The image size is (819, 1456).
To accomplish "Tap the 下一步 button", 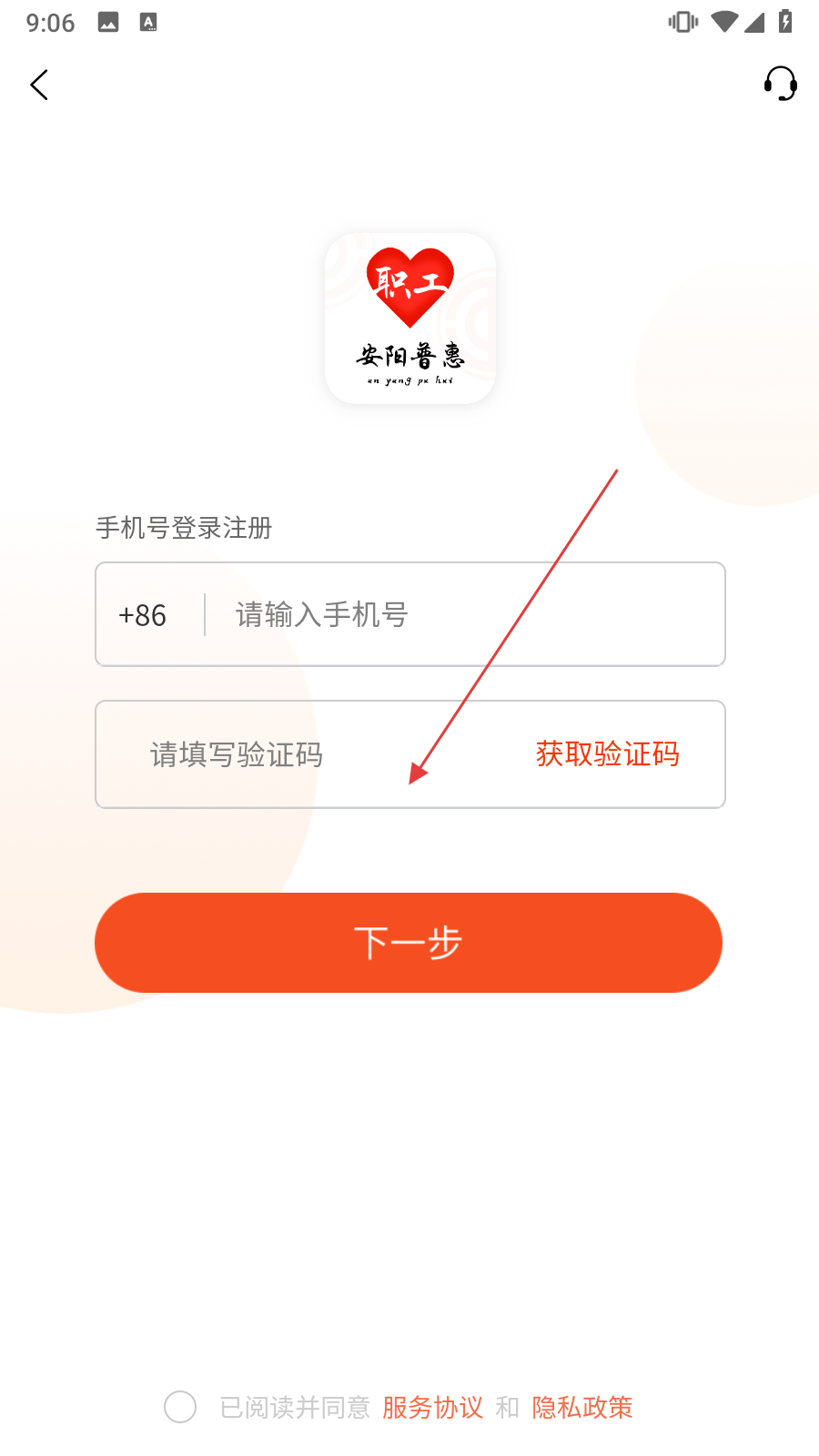I will point(409,943).
